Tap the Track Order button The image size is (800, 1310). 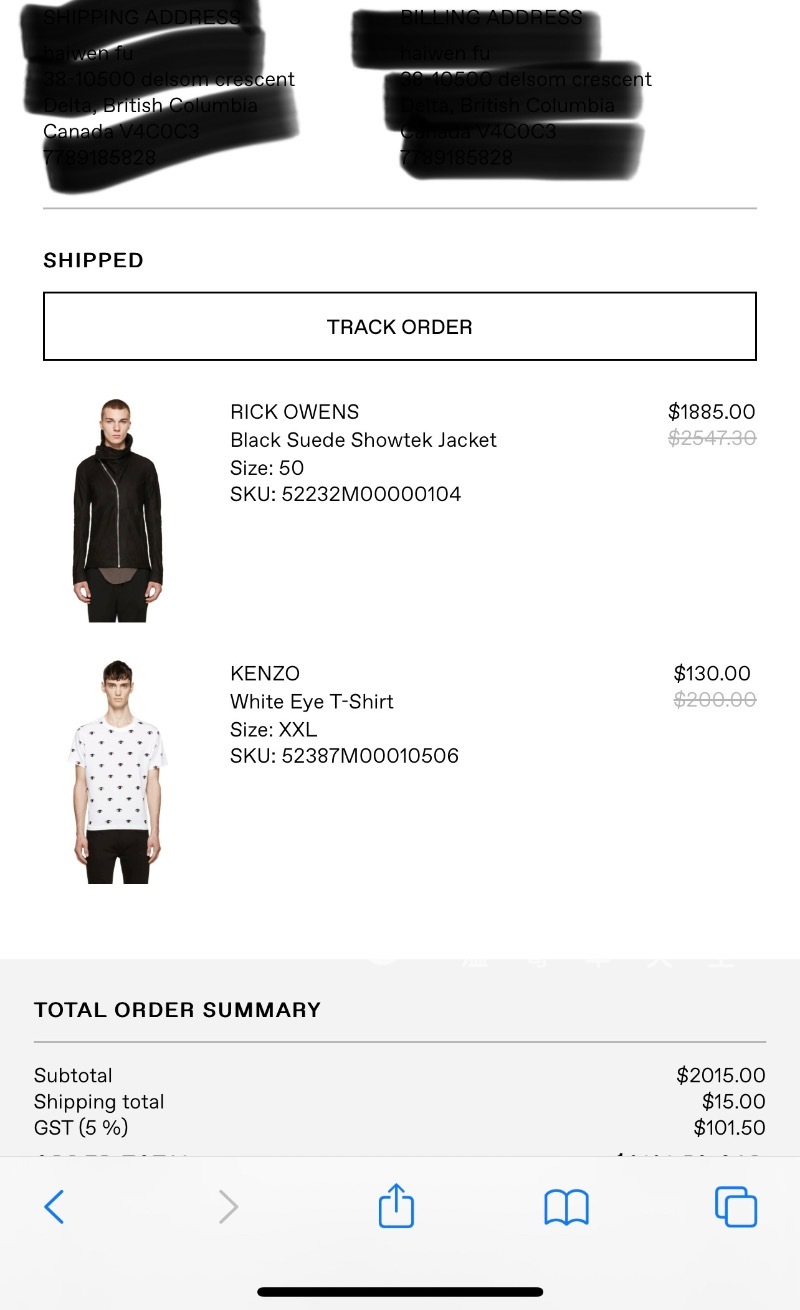pyautogui.click(x=400, y=326)
